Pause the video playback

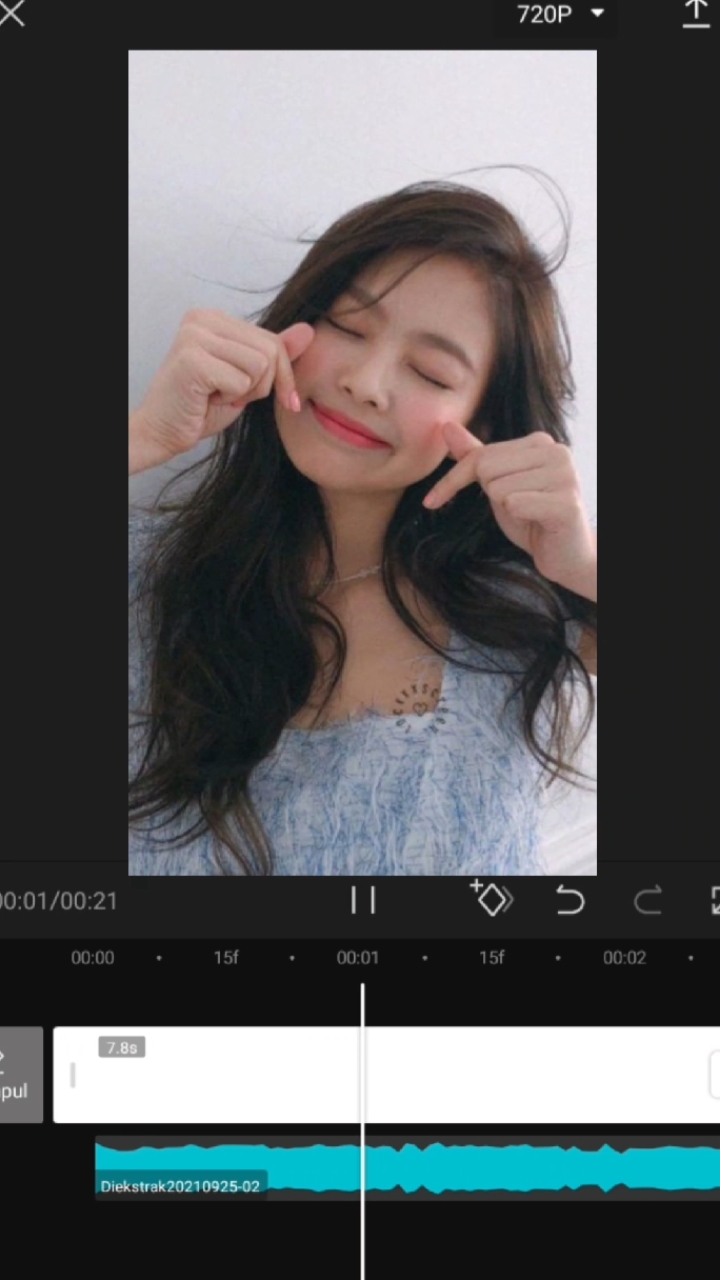[363, 900]
